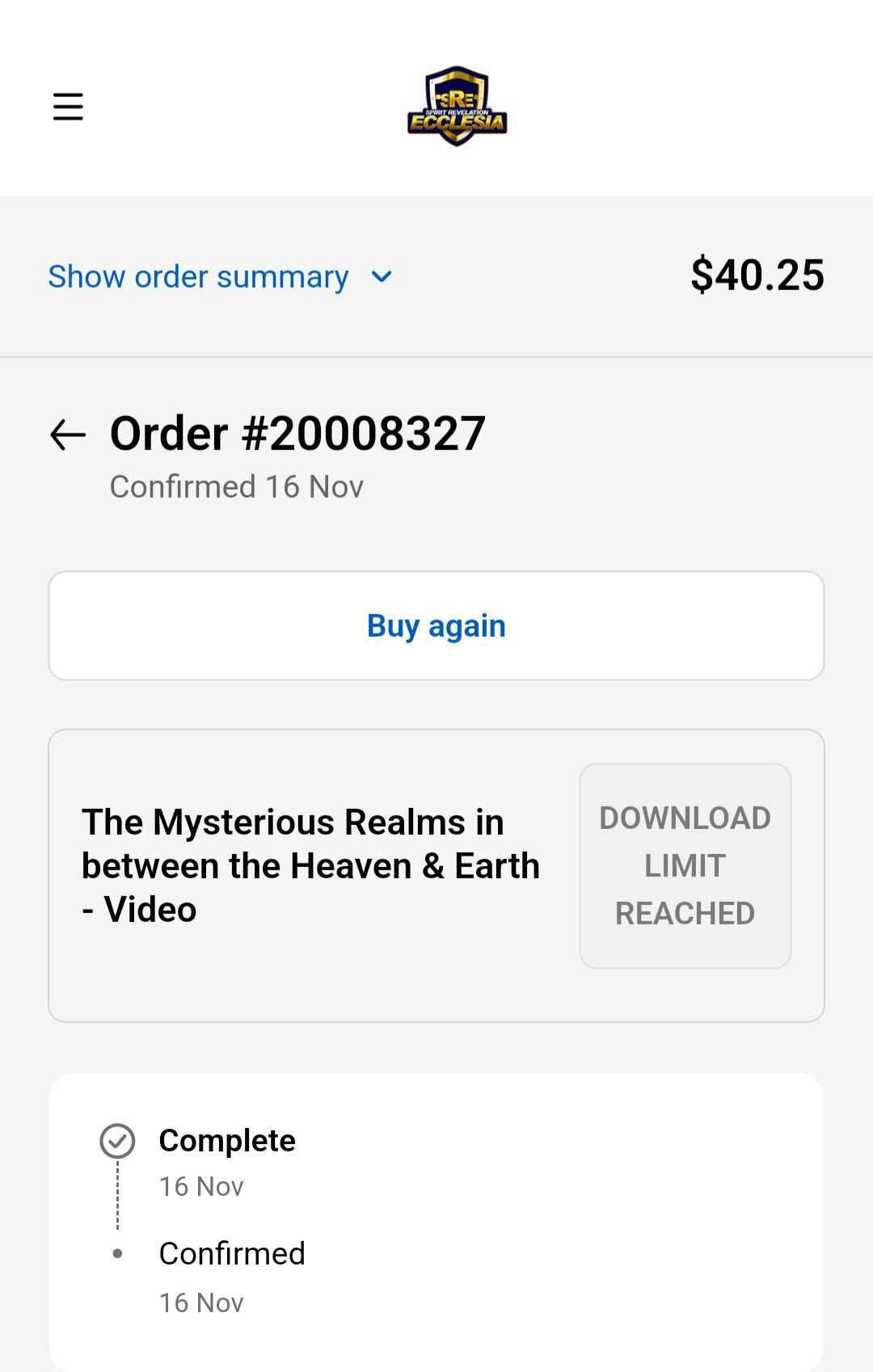Tap the Buy again button
This screenshot has width=873, height=1372.
tap(436, 626)
